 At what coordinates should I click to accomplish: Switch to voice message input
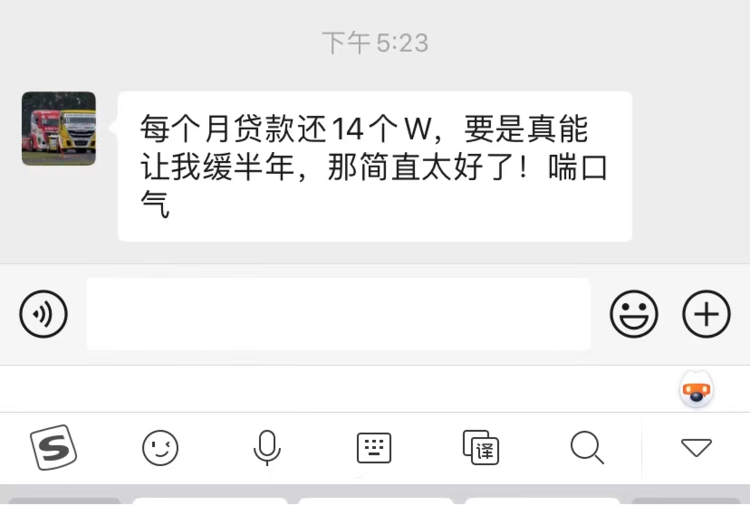click(x=43, y=315)
